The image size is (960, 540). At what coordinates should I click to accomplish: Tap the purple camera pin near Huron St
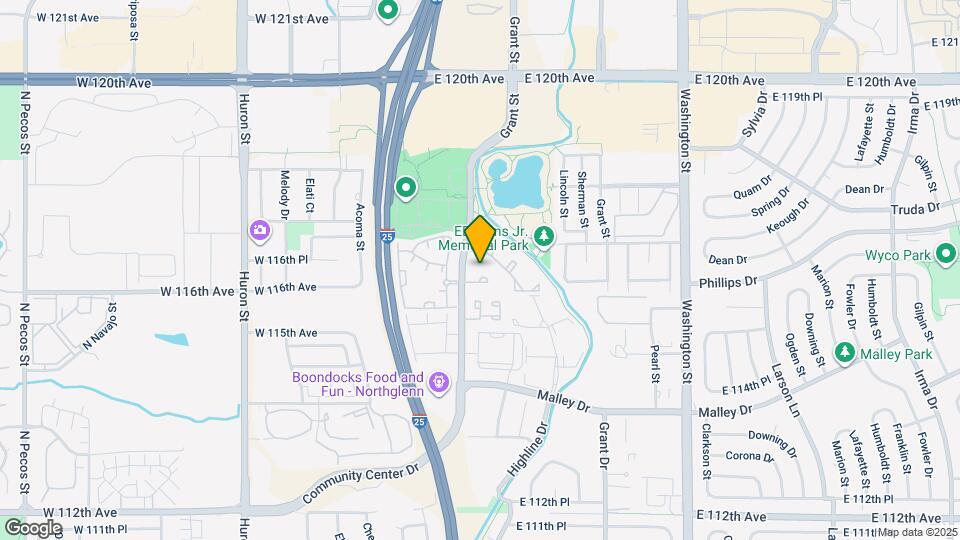[260, 231]
